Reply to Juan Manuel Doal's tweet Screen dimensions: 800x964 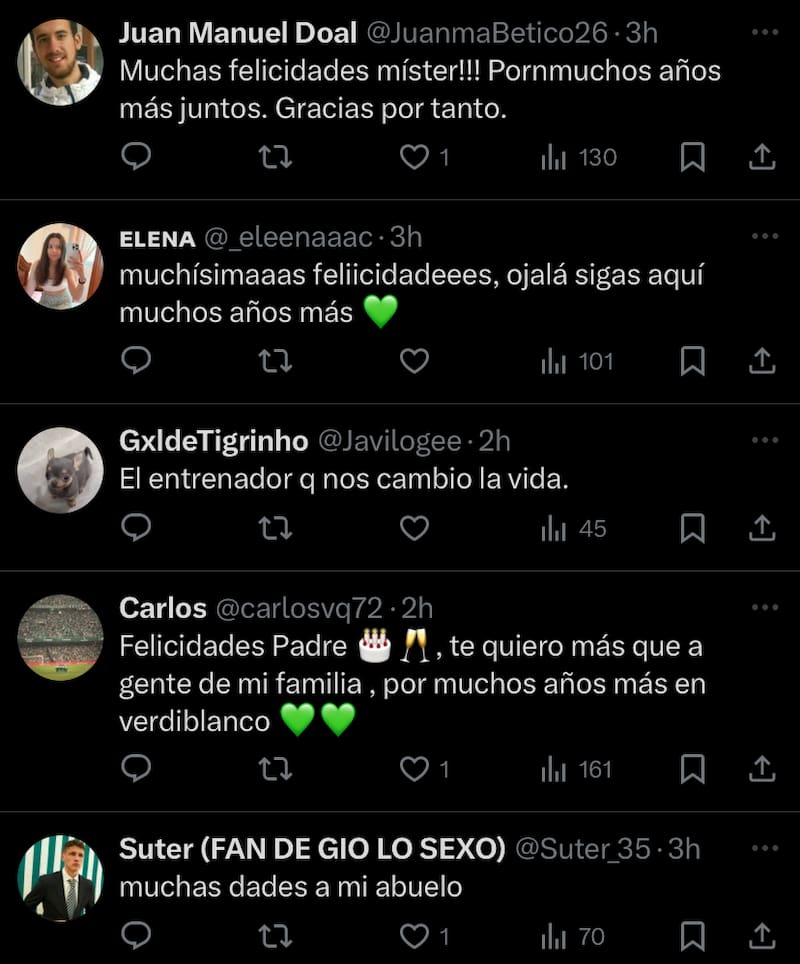tap(136, 157)
